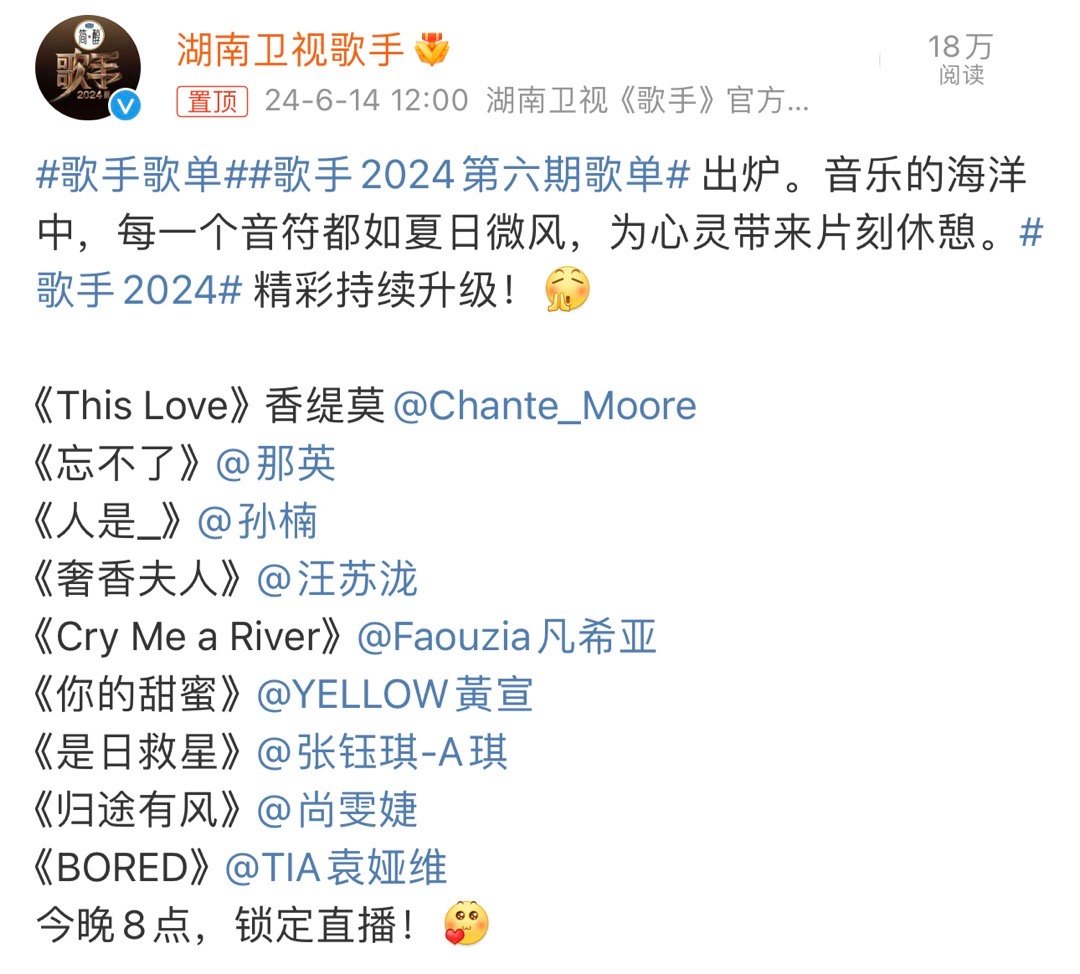Screen dimensions: 1080x974
Task: Open @TIA袁娅维's profile
Action: point(336,868)
